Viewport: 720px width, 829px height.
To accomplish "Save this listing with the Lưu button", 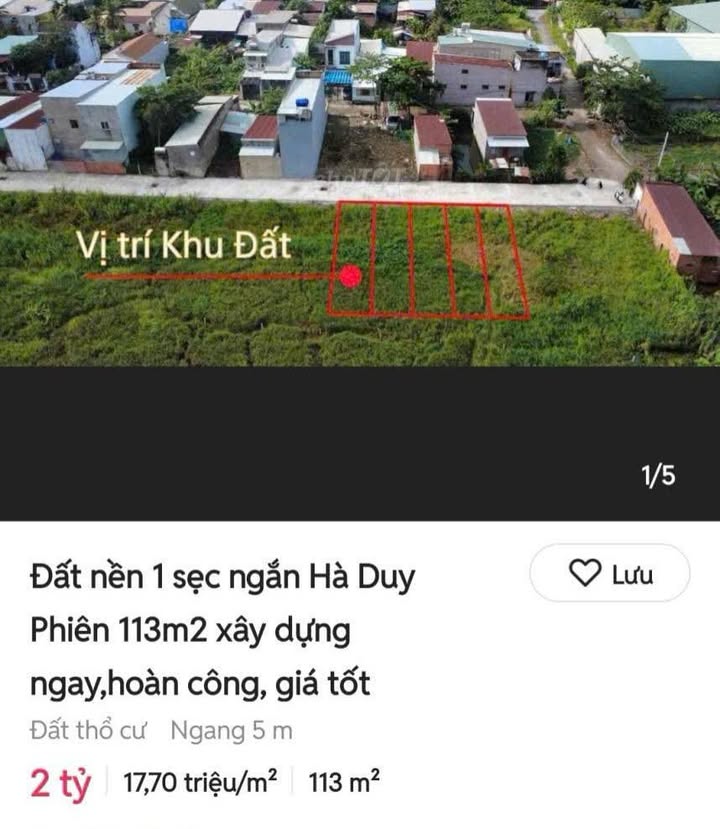I will point(610,574).
